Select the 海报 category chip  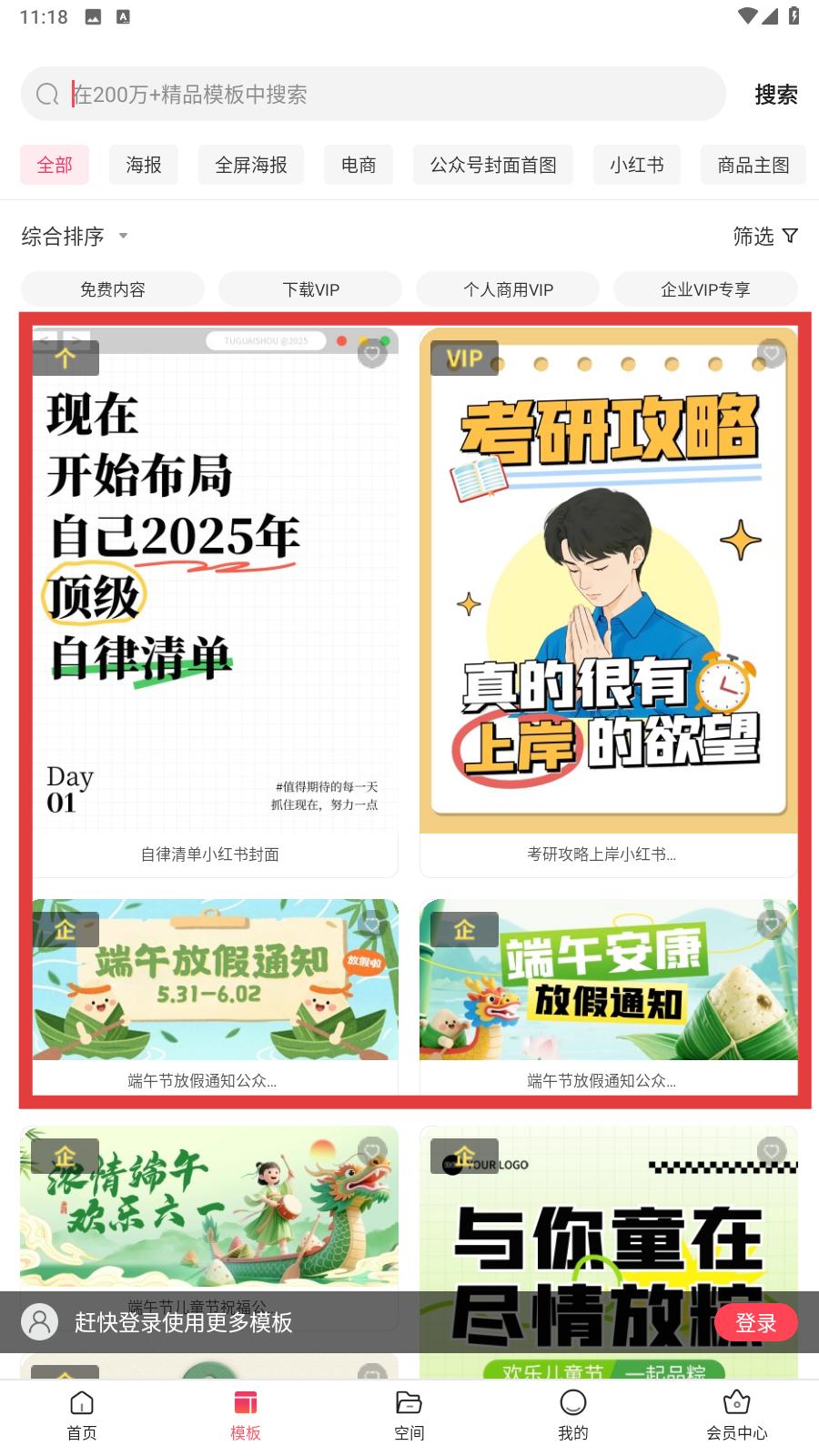[x=144, y=165]
